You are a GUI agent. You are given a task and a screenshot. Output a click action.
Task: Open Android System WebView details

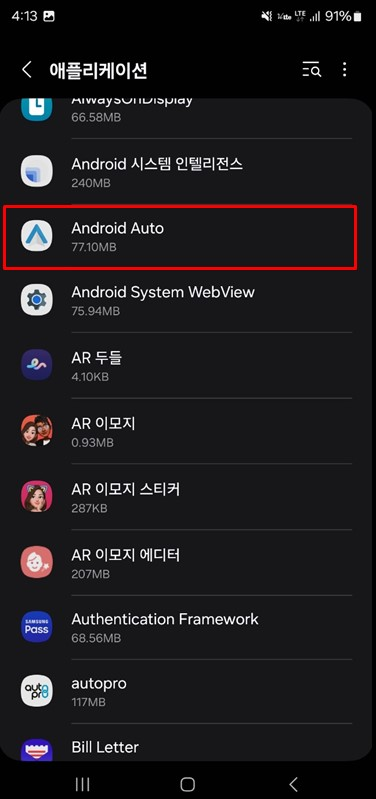pos(188,301)
